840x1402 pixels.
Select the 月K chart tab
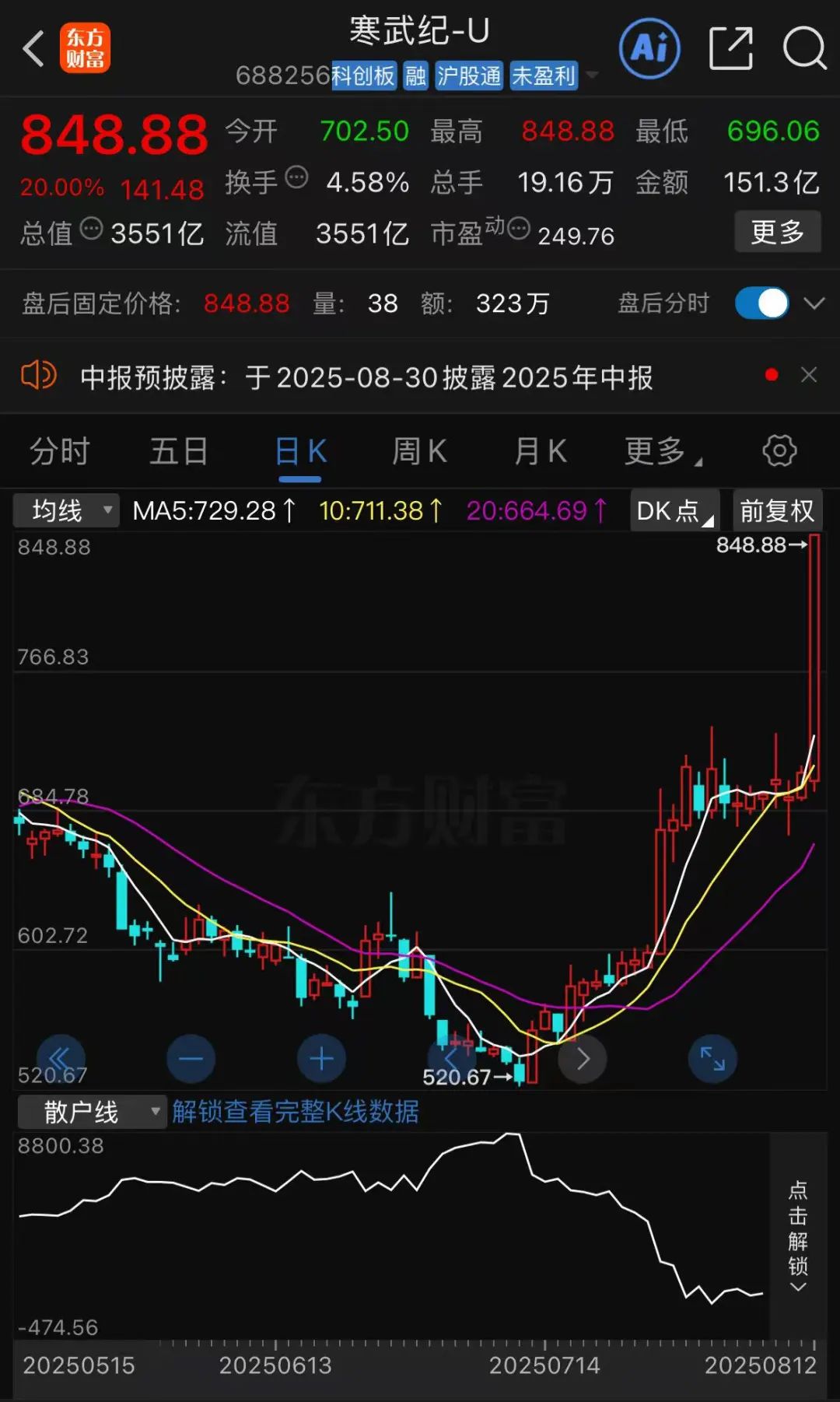point(541,451)
